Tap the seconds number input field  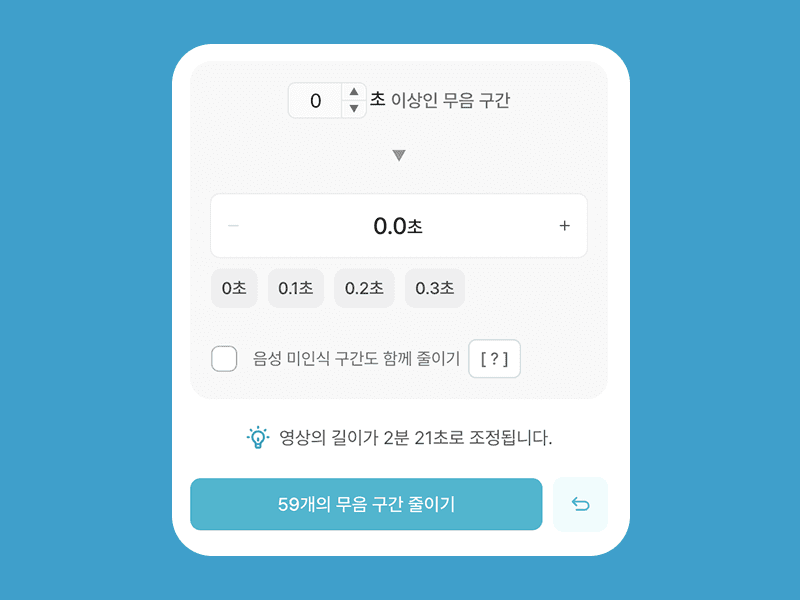coord(315,101)
